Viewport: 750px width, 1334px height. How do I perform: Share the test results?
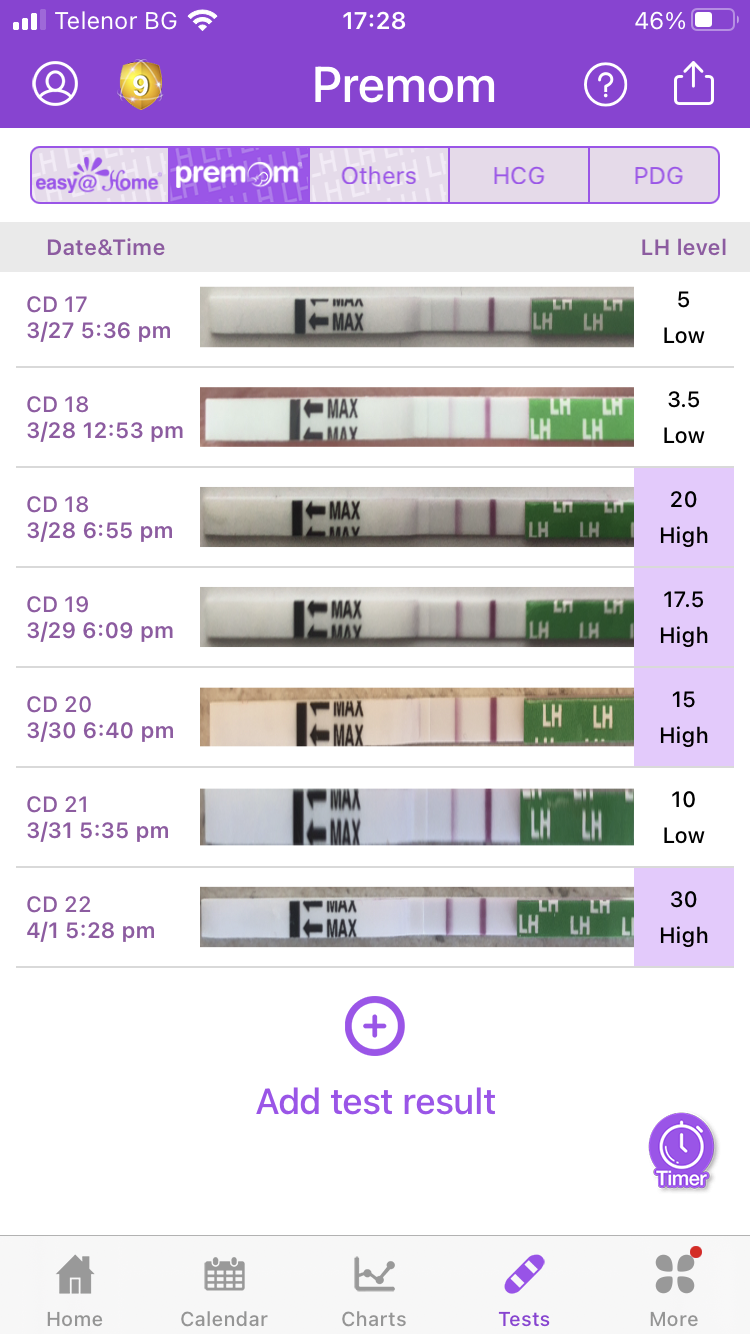coord(693,85)
